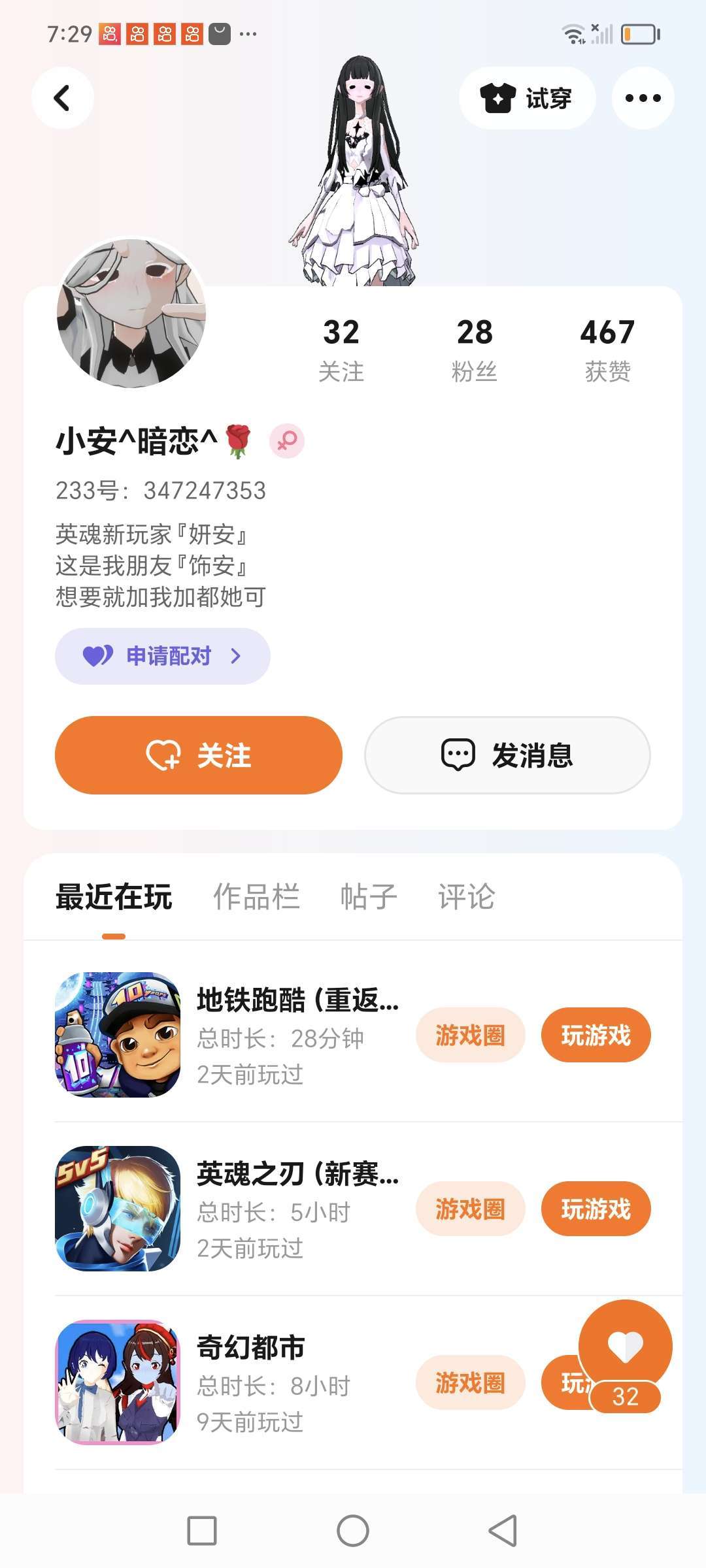View the 关注 following list

341,350
